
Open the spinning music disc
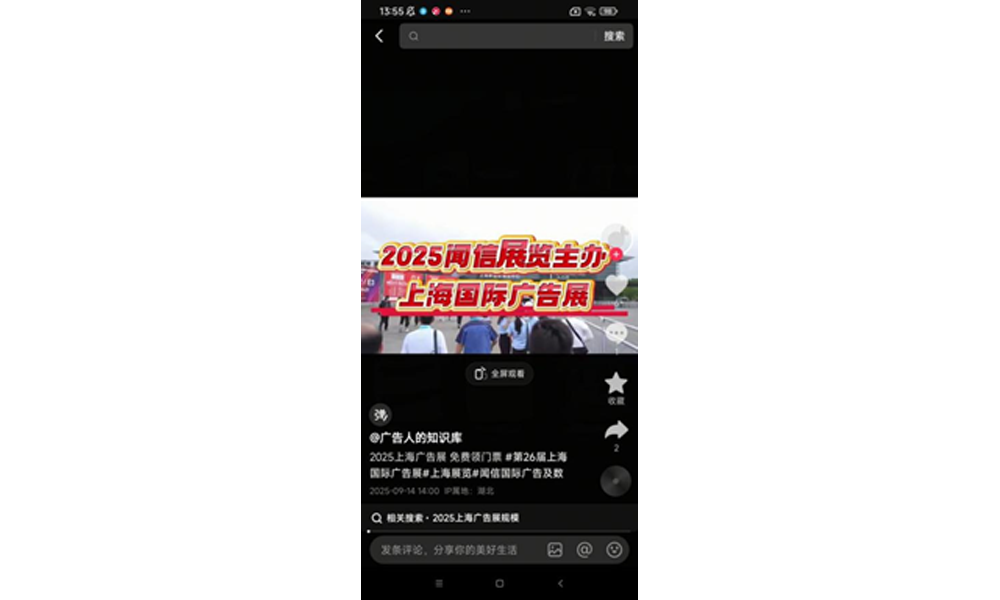[x=615, y=481]
